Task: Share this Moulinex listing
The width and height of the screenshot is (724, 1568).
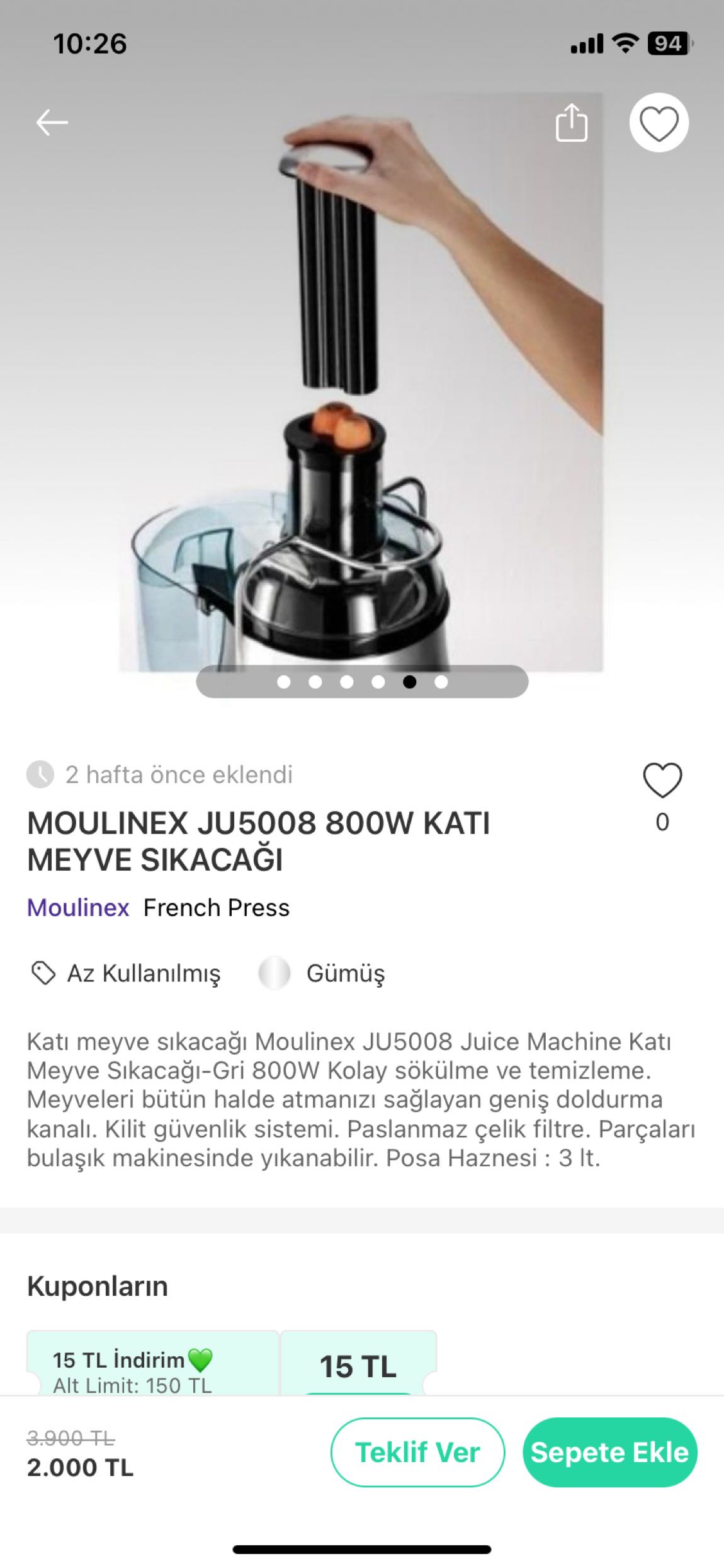Action: (x=572, y=122)
